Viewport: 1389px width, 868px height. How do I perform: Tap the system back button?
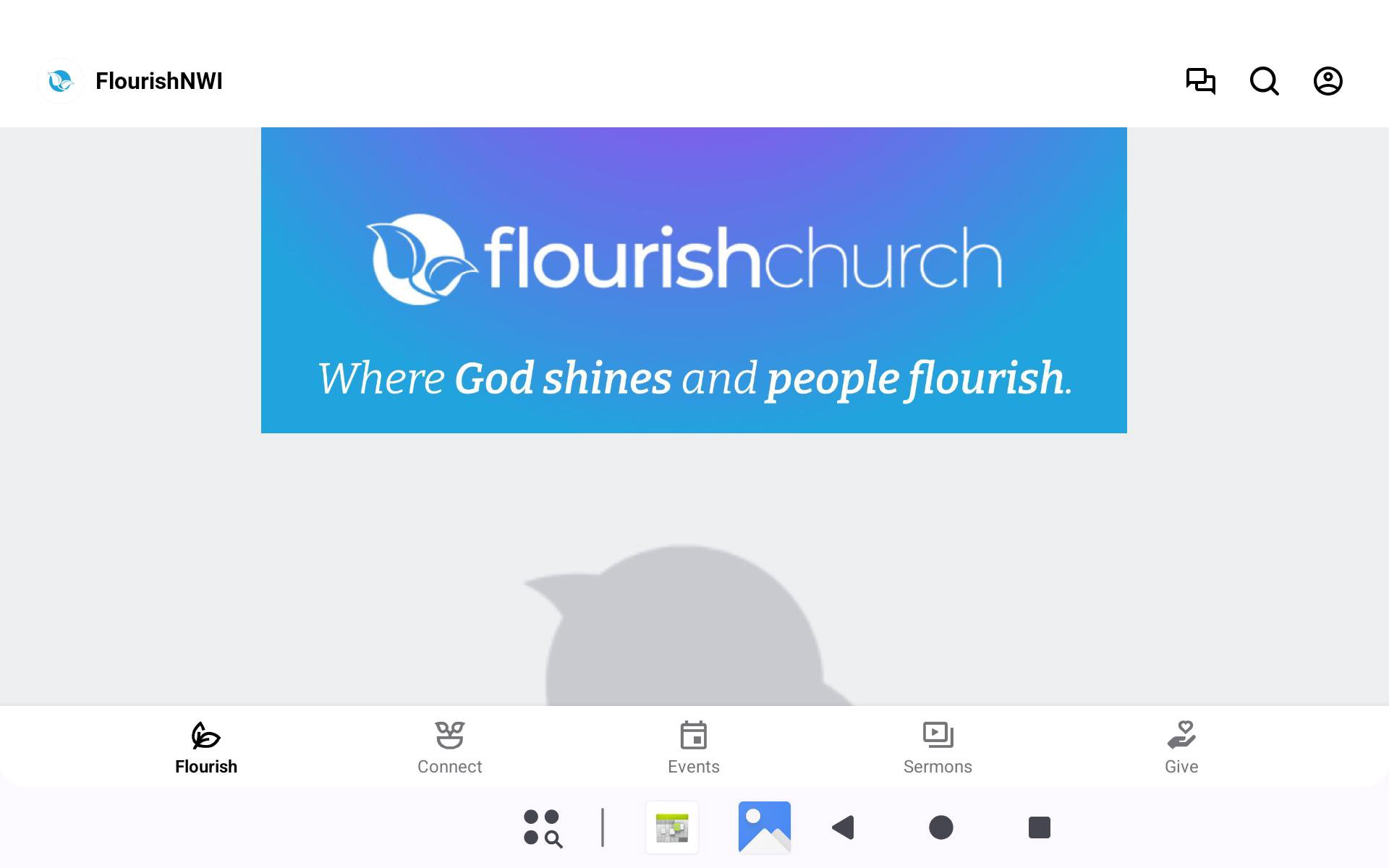pos(844,827)
